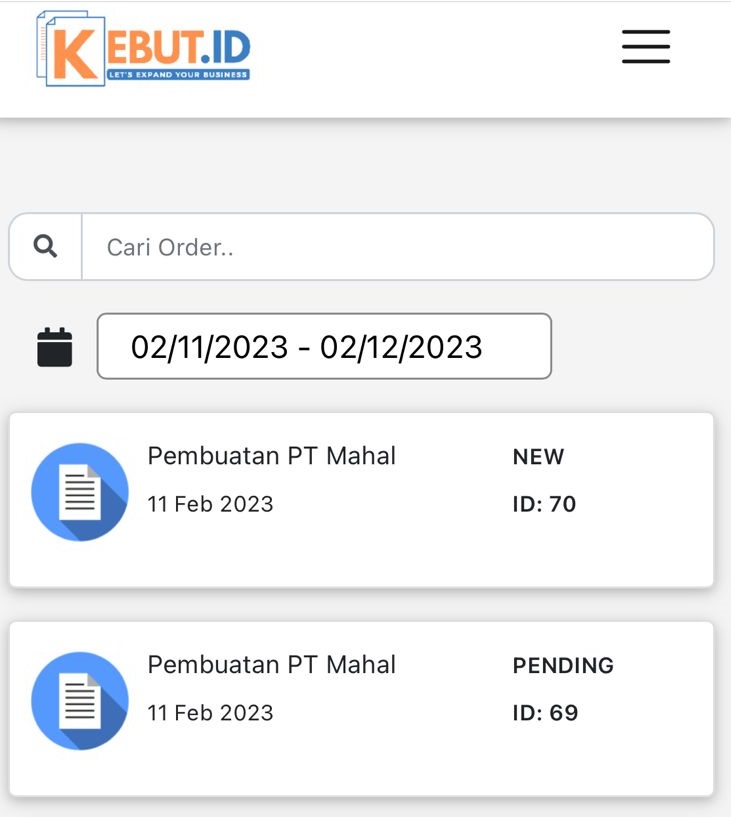The height and width of the screenshot is (817, 731).
Task: Open order ID 69 marked PENDING
Action: (361, 708)
